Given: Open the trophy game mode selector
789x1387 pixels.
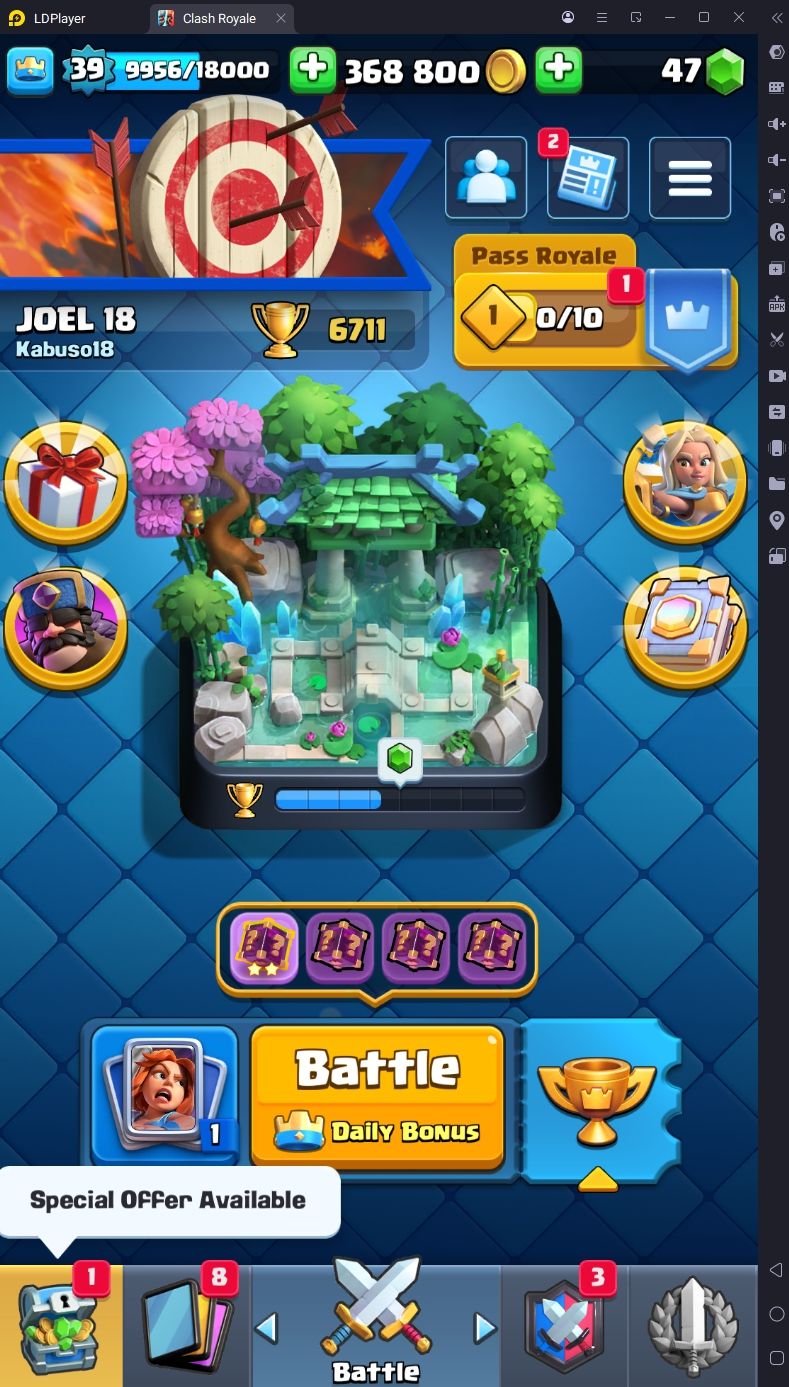Looking at the screenshot, I should coord(597,1099).
